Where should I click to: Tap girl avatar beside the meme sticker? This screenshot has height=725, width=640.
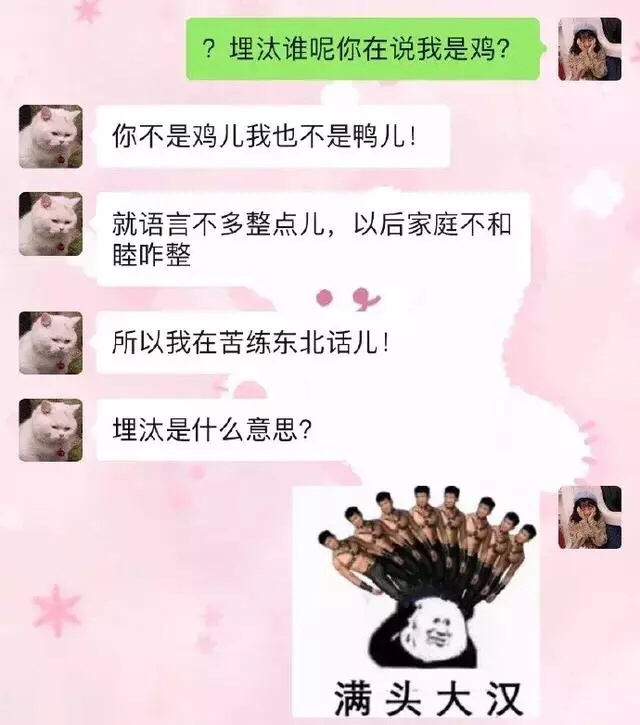click(x=589, y=517)
